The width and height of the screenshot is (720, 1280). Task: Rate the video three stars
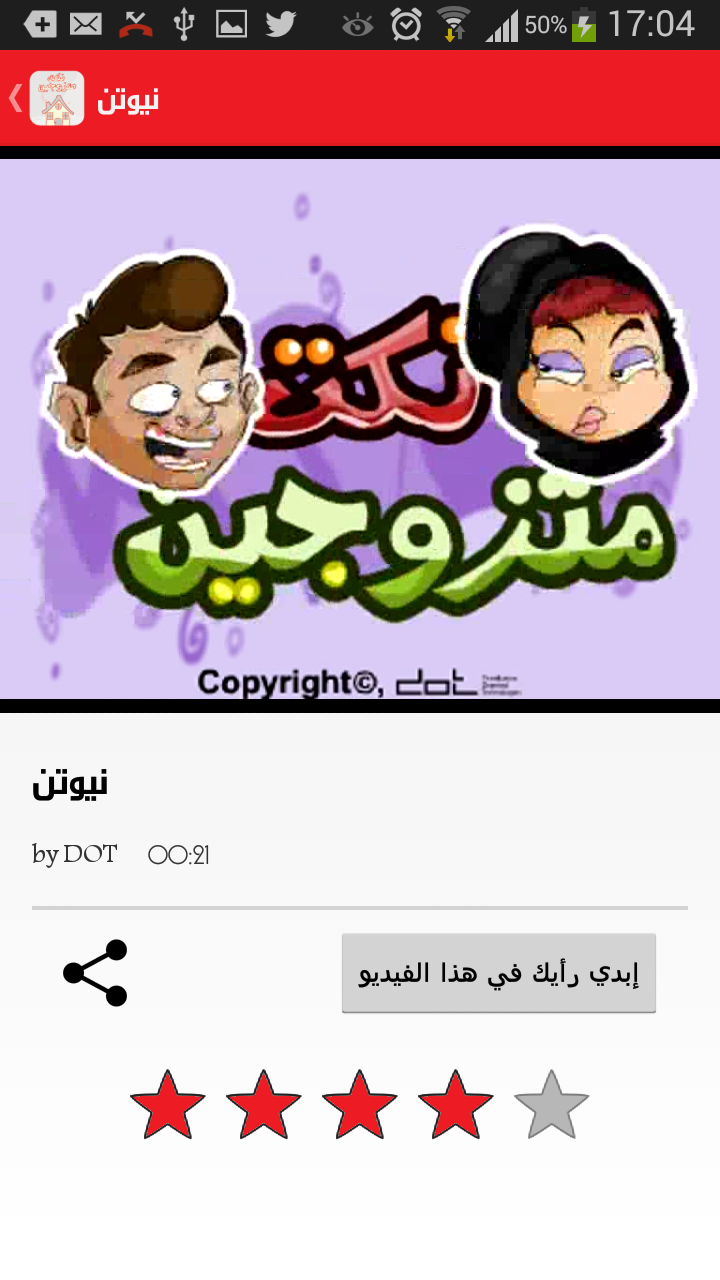[360, 1104]
